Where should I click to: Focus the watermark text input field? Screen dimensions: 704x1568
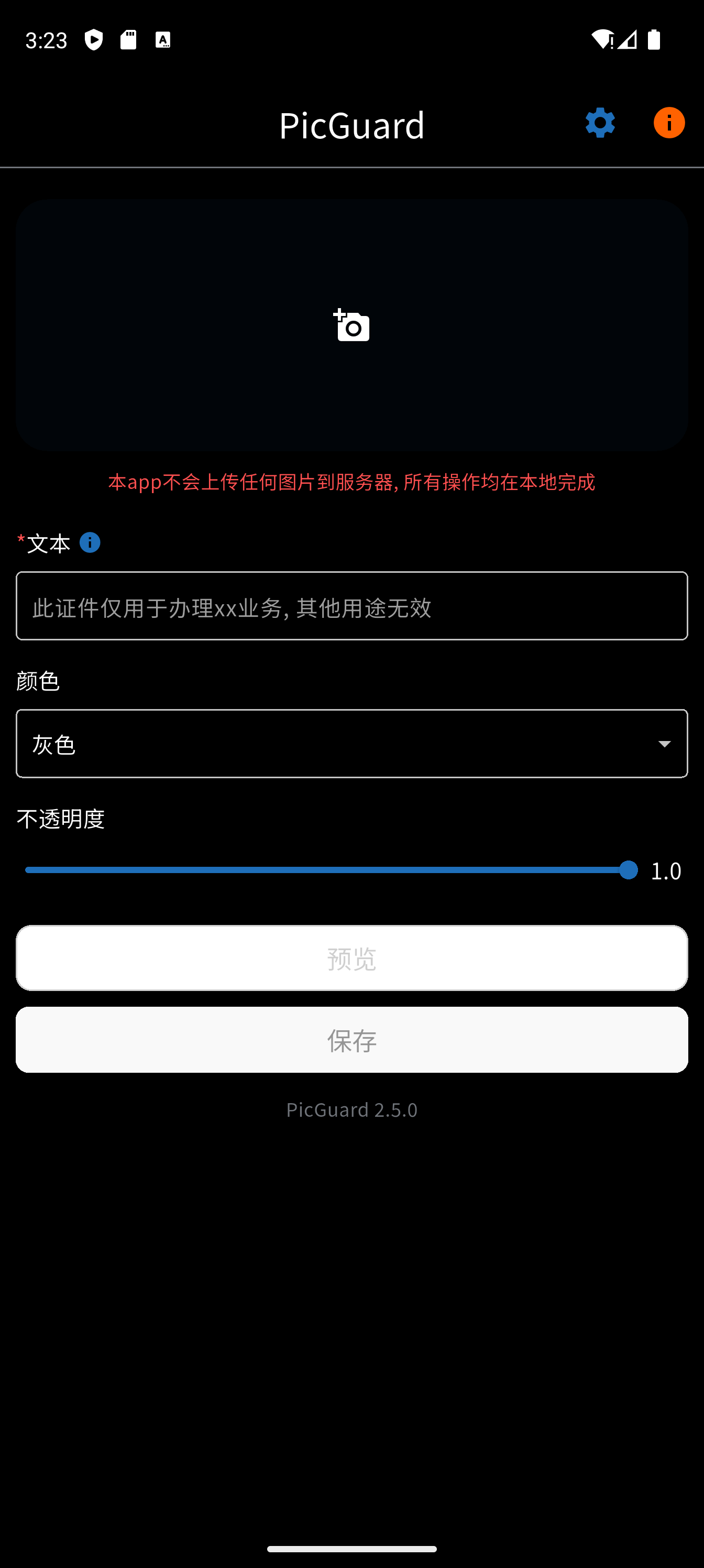click(351, 606)
